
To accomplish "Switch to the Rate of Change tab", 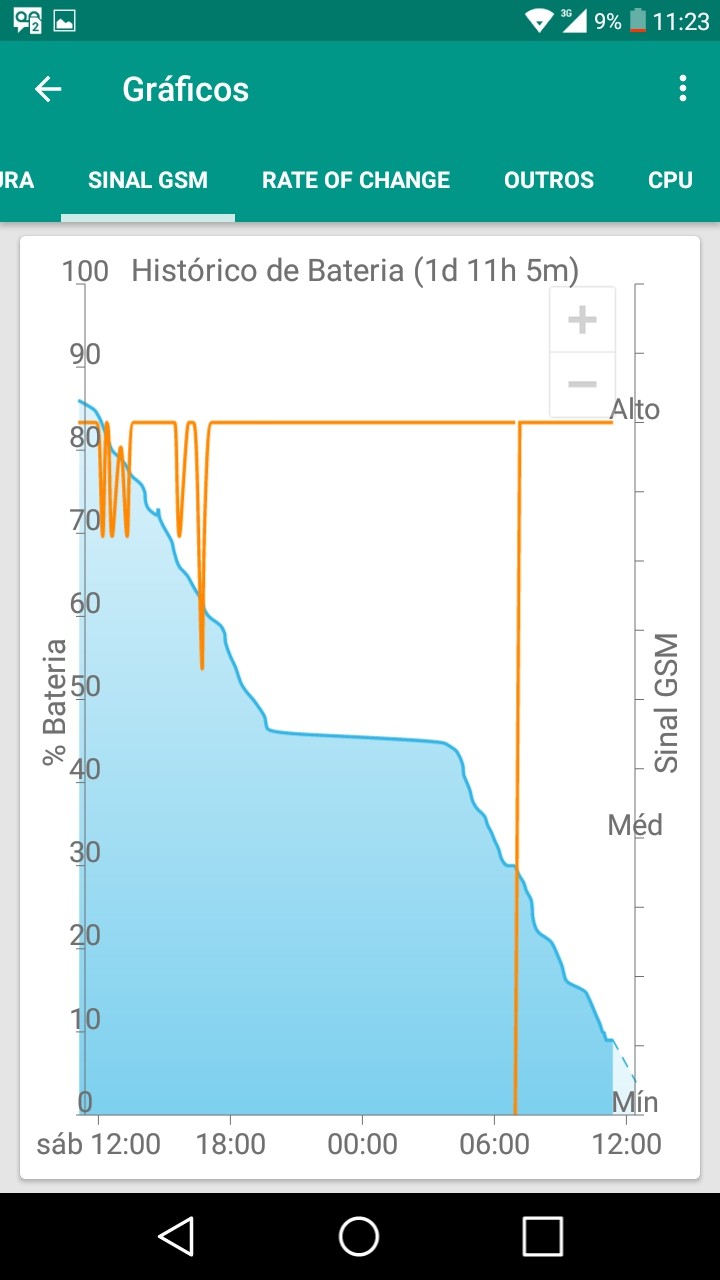I will 356,180.
